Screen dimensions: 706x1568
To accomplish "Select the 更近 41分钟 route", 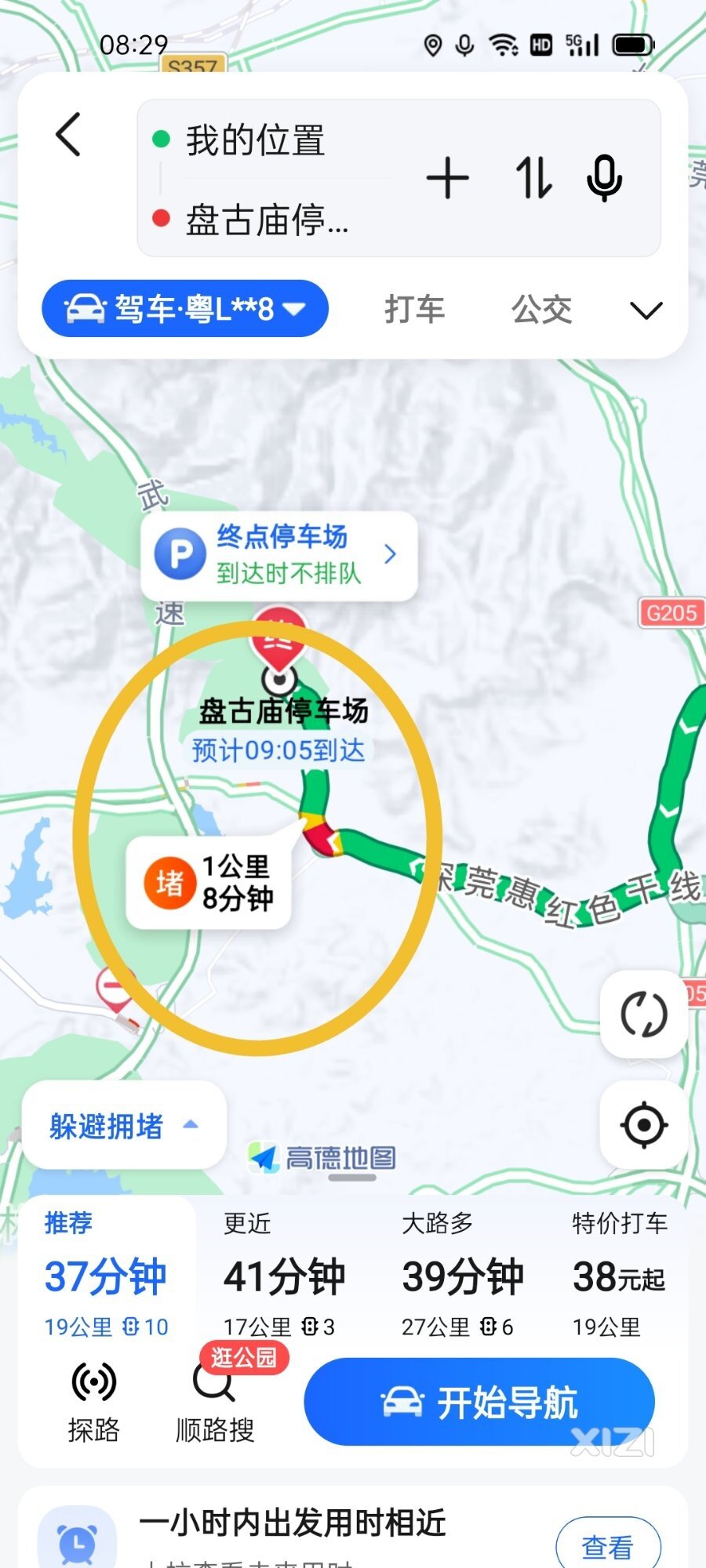I will tap(284, 1276).
